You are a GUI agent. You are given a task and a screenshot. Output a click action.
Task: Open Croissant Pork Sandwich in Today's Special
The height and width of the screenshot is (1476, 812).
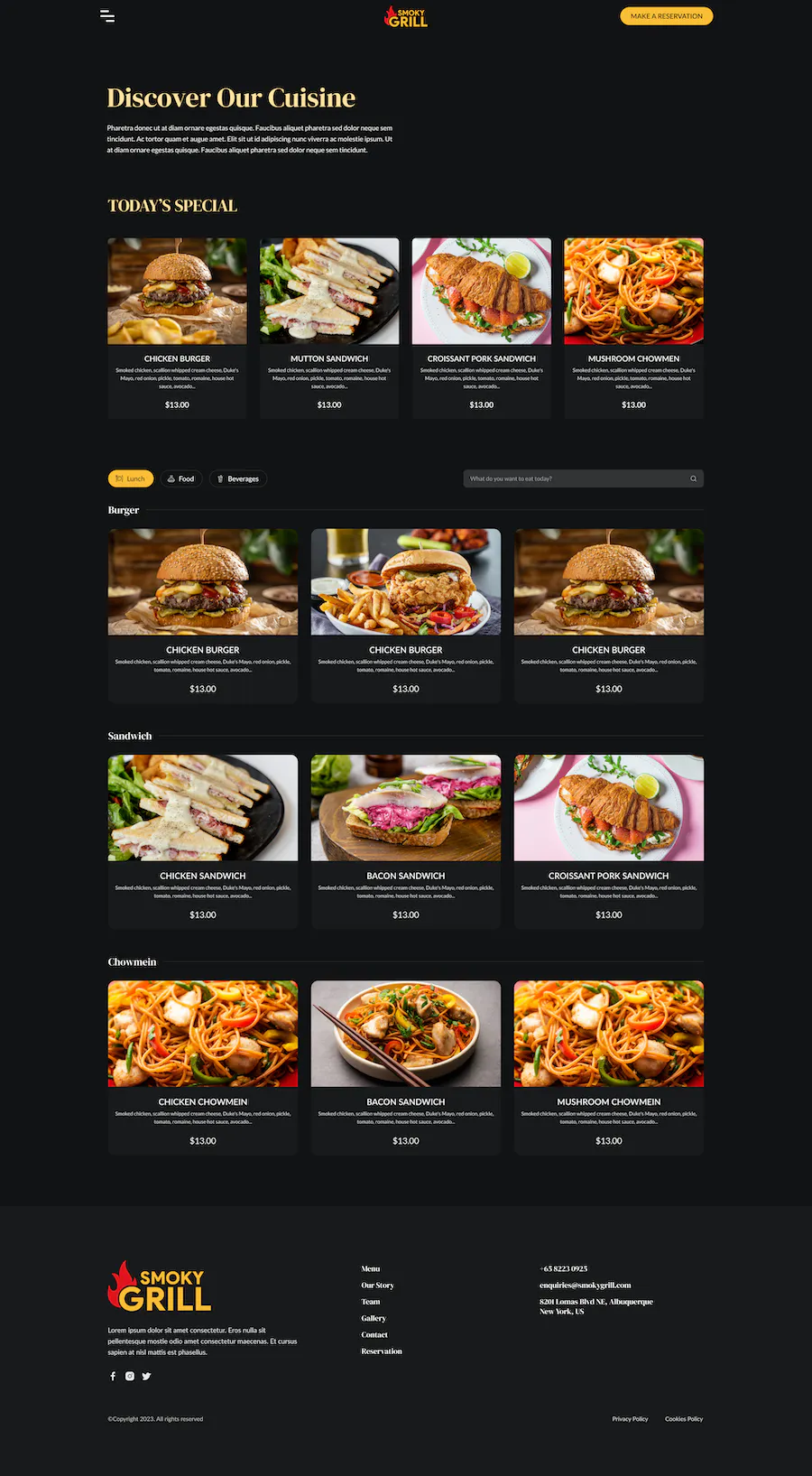[x=482, y=328]
